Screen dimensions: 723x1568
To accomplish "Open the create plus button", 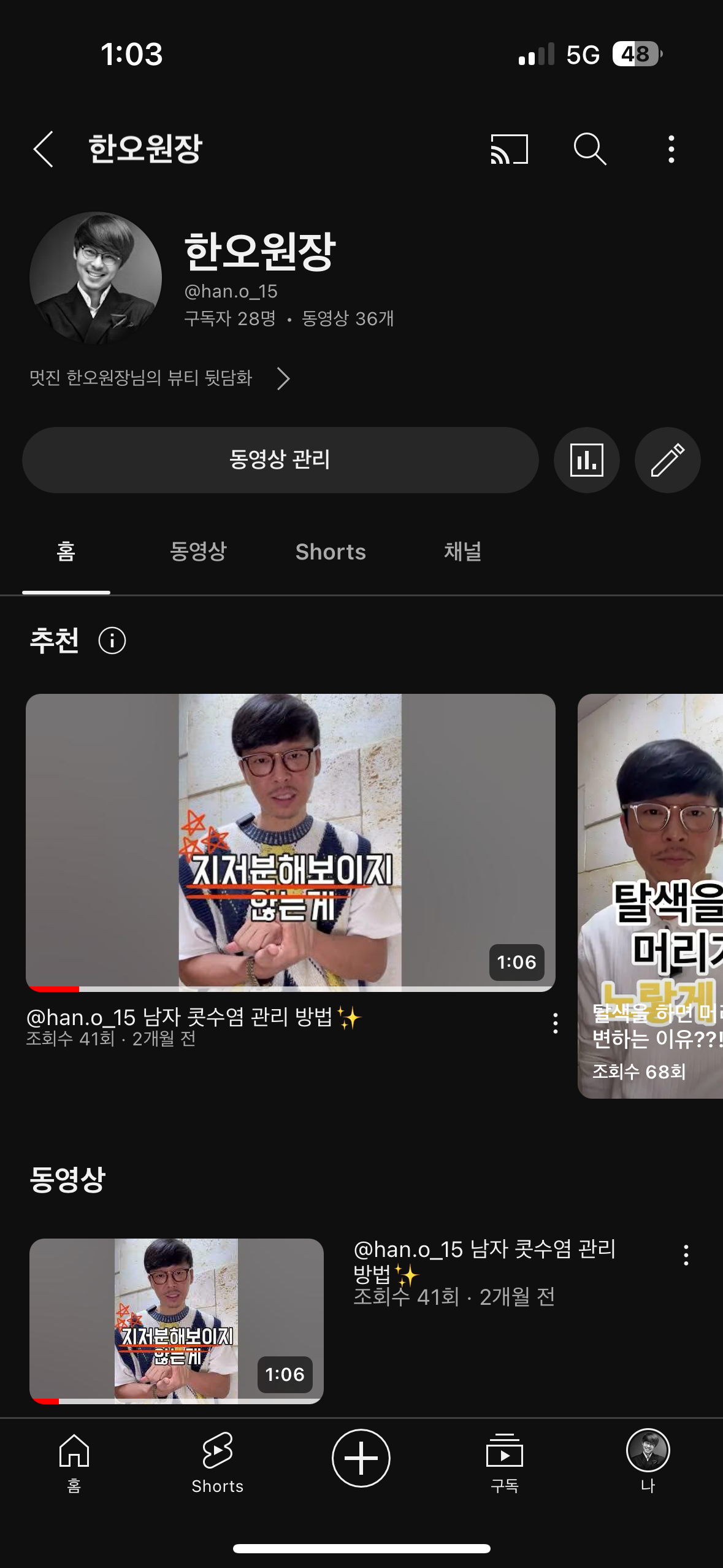I will click(361, 1458).
